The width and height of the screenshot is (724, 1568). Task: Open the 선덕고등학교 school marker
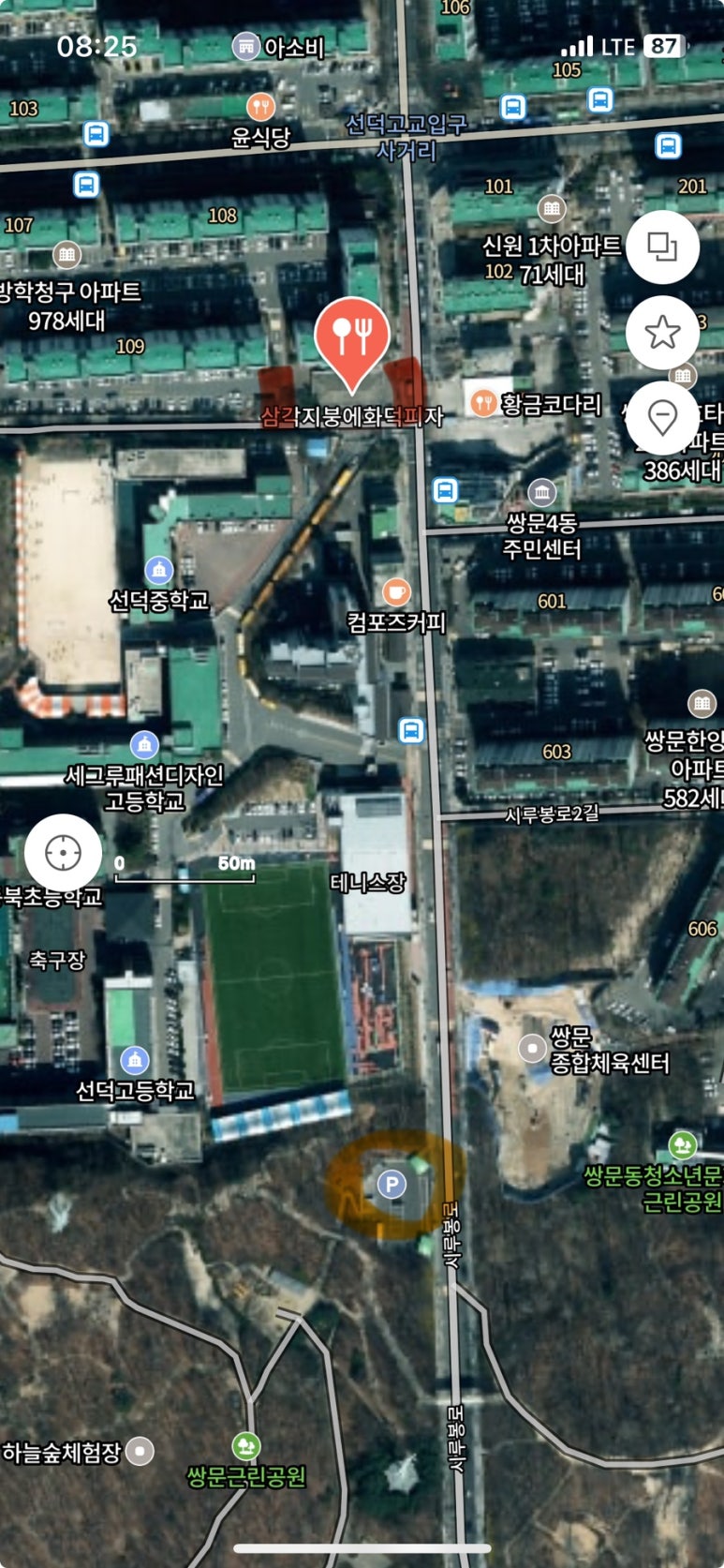(135, 1060)
